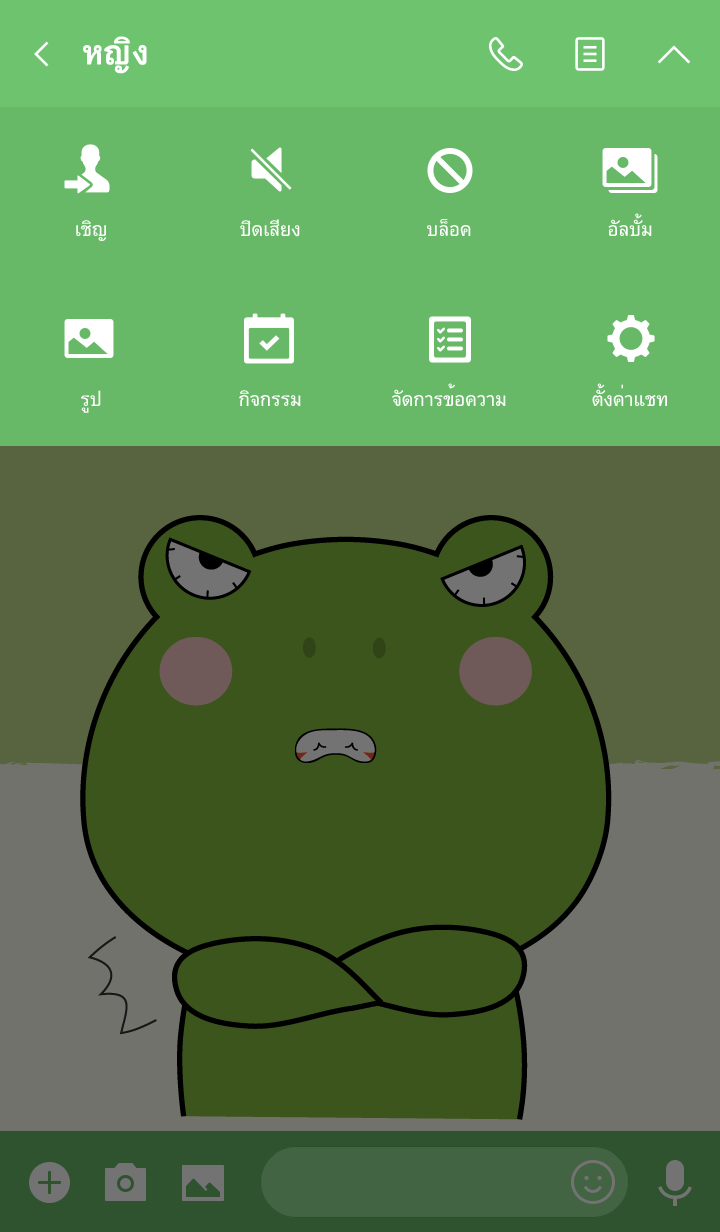Open the อัลบั้ม albums

(x=629, y=190)
